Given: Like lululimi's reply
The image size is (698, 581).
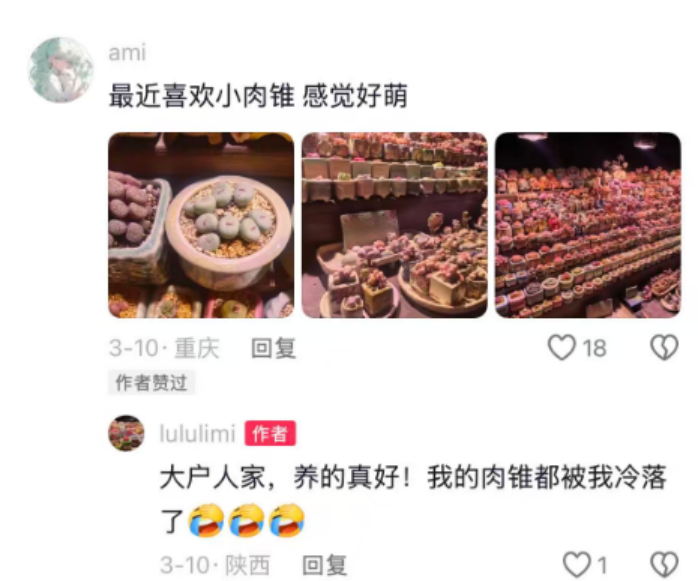Looking at the screenshot, I should [577, 565].
